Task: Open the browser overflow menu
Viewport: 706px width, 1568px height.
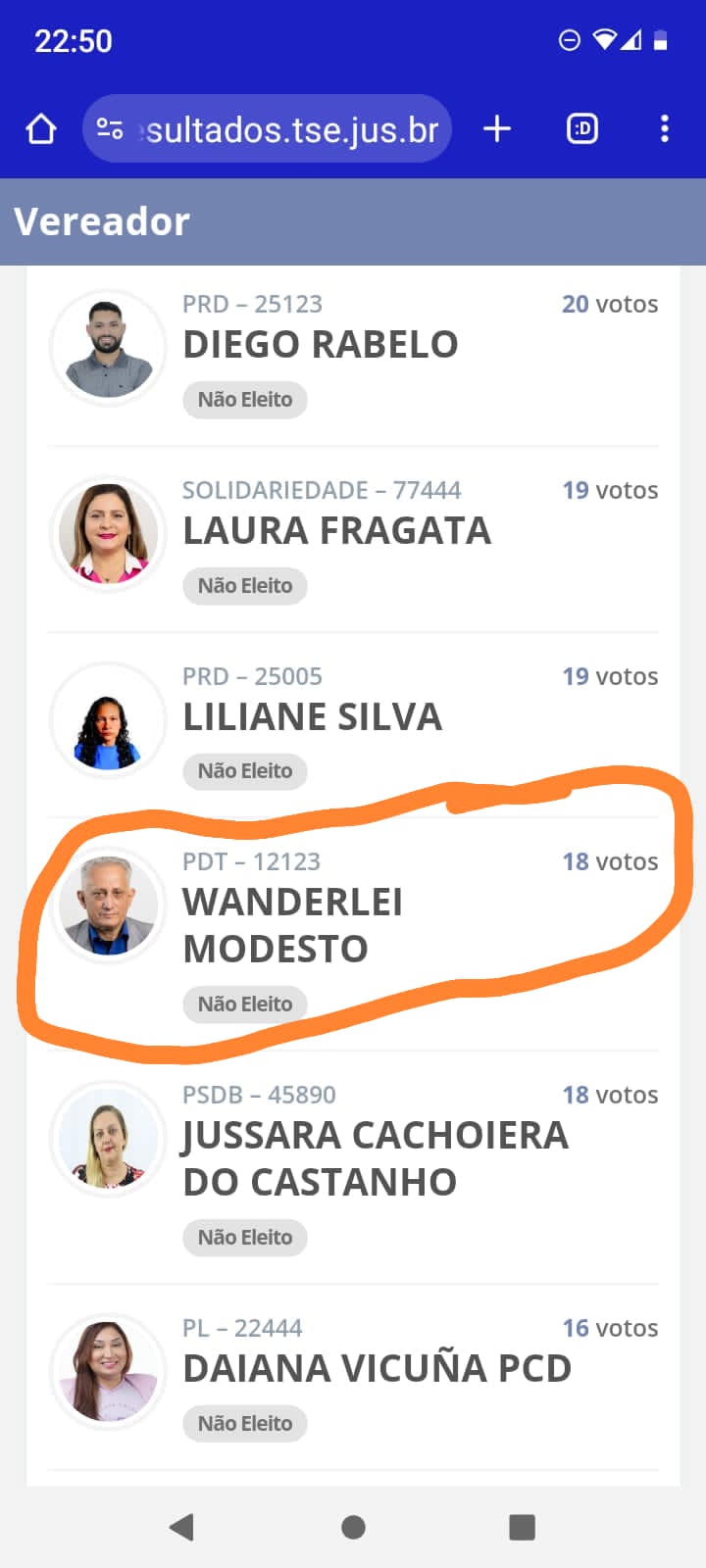Action: pyautogui.click(x=665, y=128)
